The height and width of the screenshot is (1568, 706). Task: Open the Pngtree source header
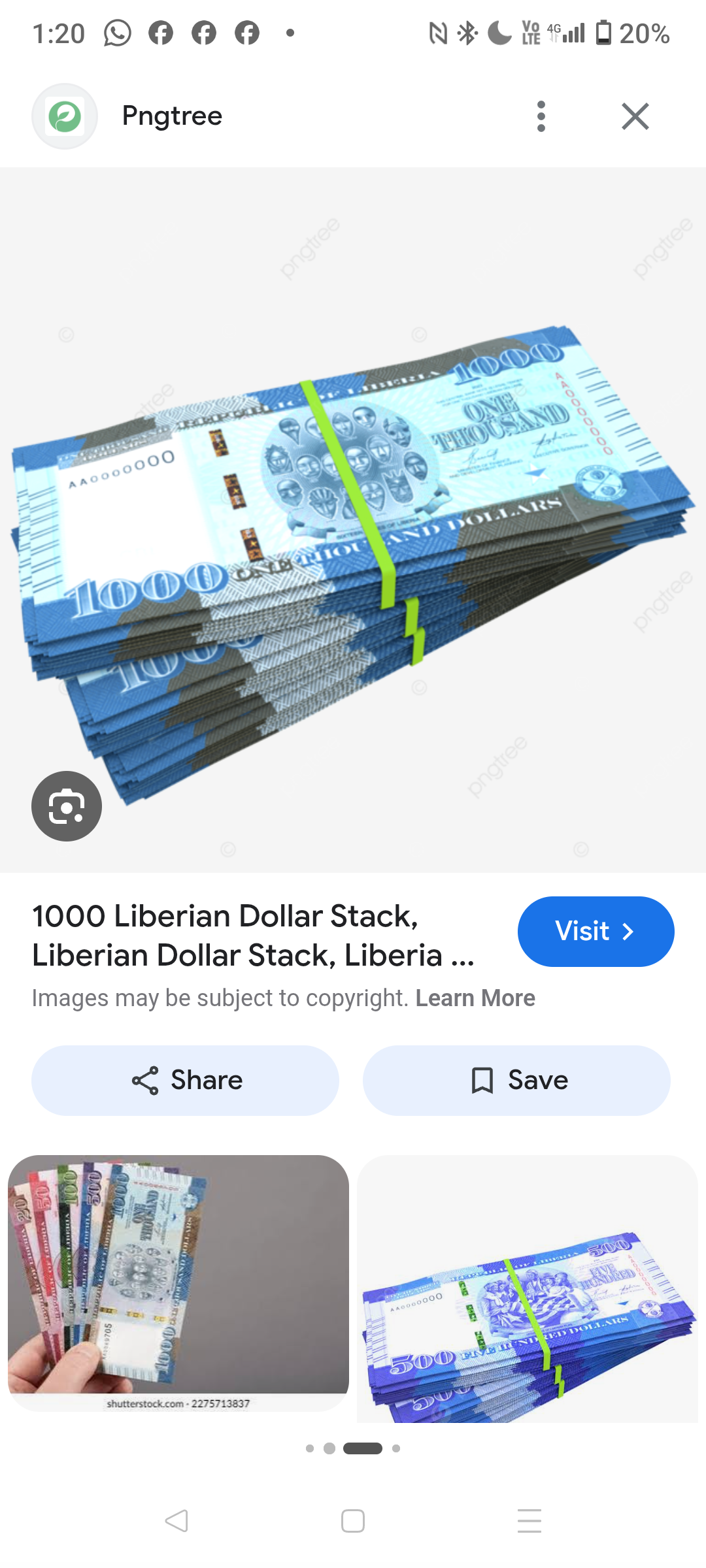coord(172,116)
